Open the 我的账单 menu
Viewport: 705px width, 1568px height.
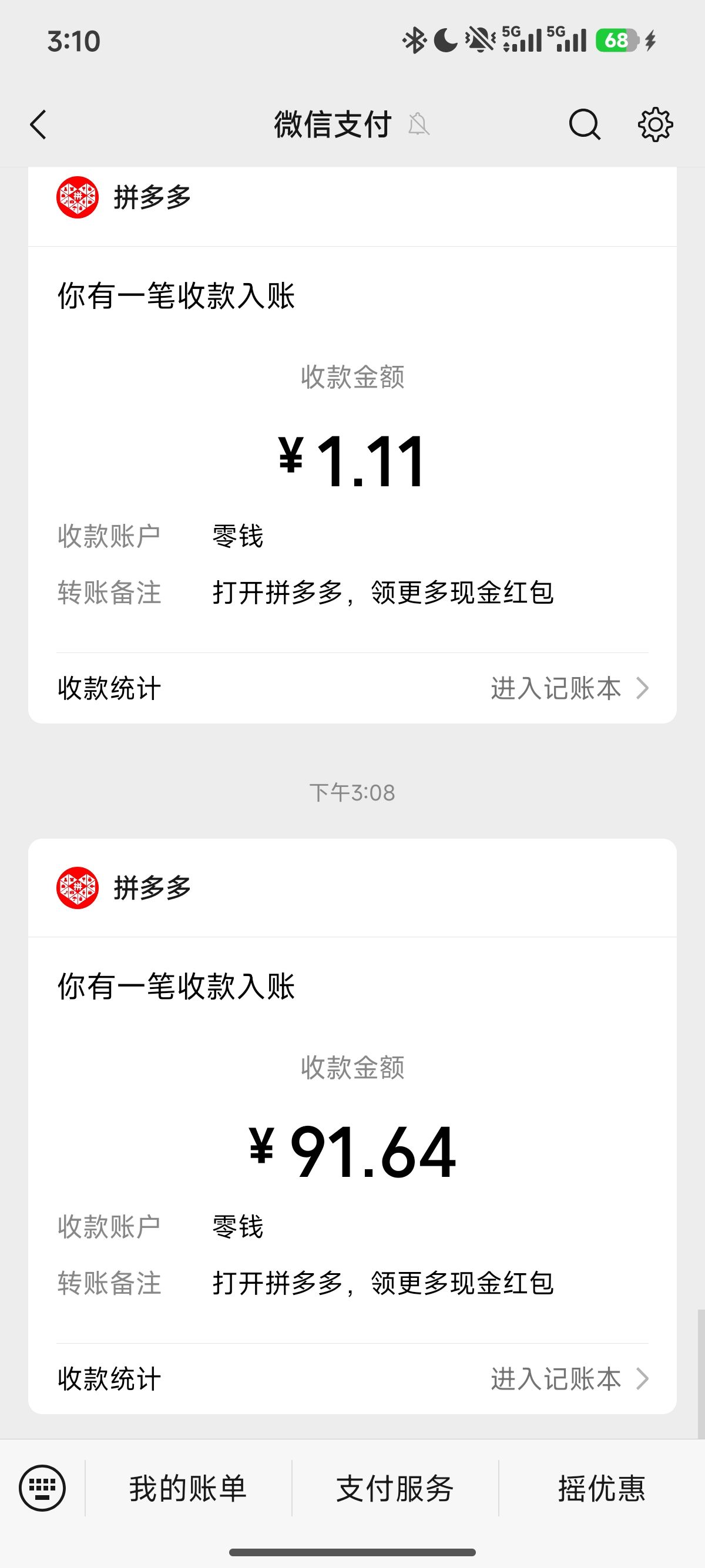click(188, 1488)
